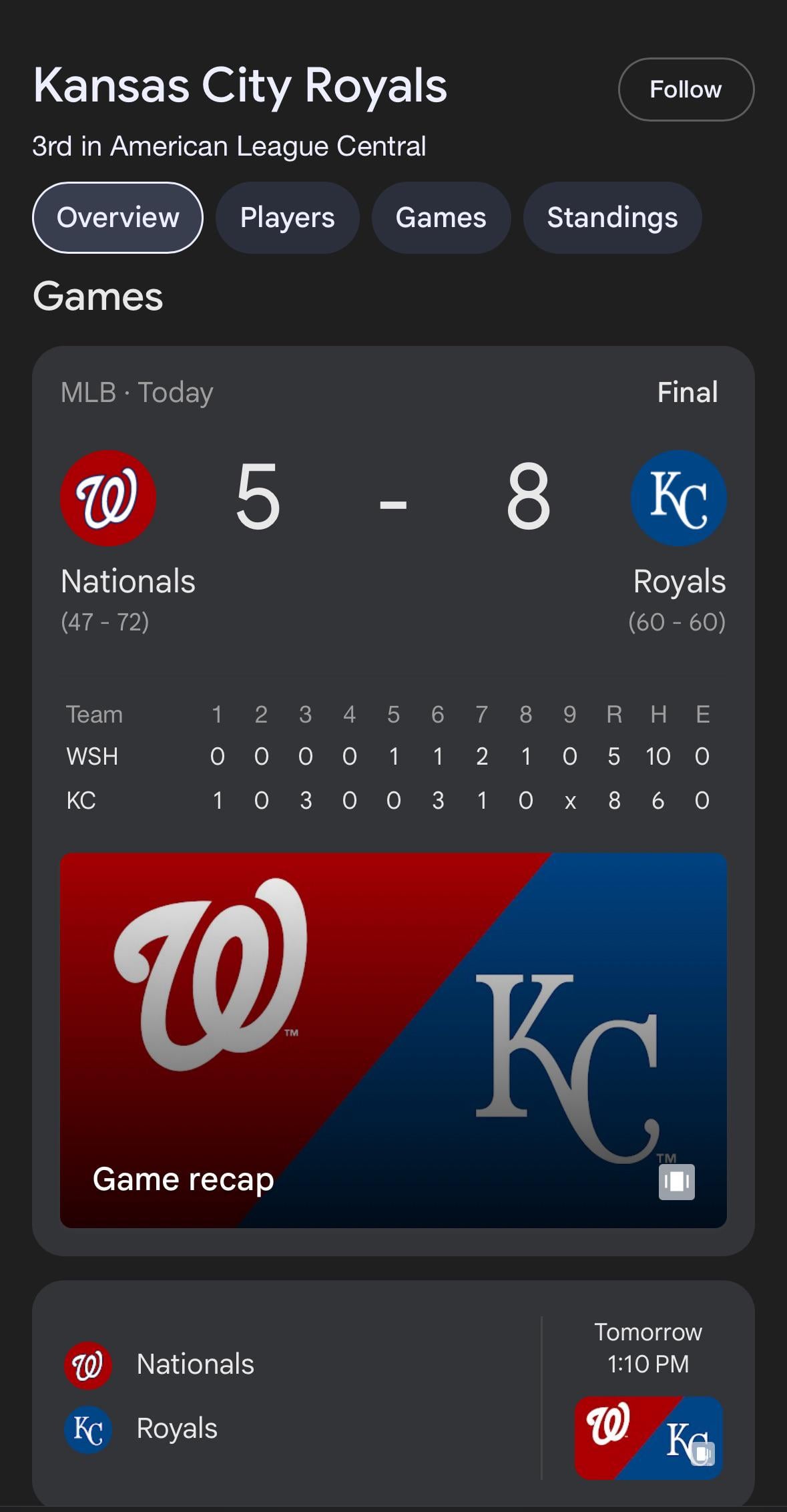Switch to the Players tab
The height and width of the screenshot is (1512, 787).
287,218
